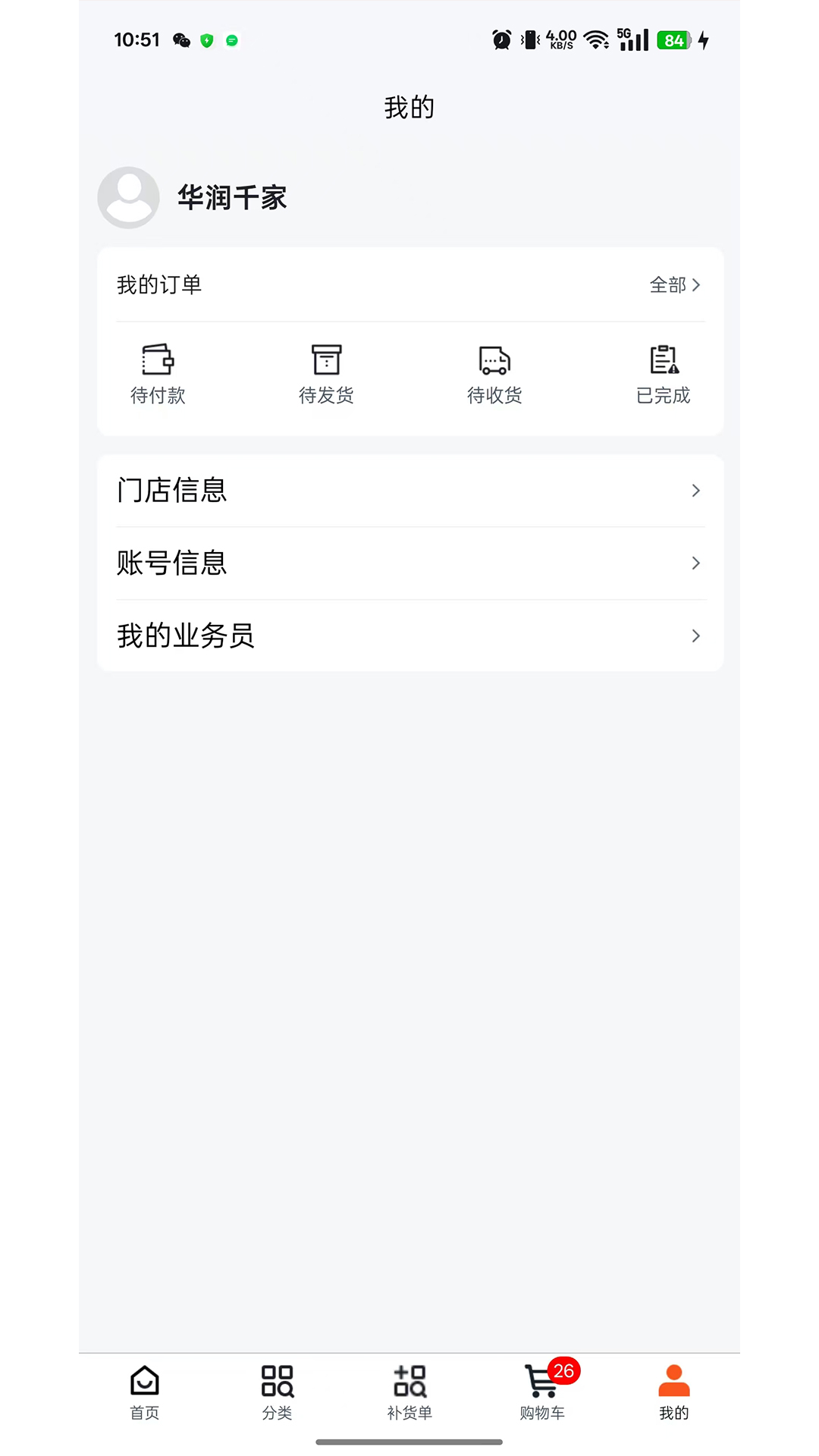Tap the alarm clock status icon
The width and height of the screenshot is (819, 1456).
click(500, 39)
